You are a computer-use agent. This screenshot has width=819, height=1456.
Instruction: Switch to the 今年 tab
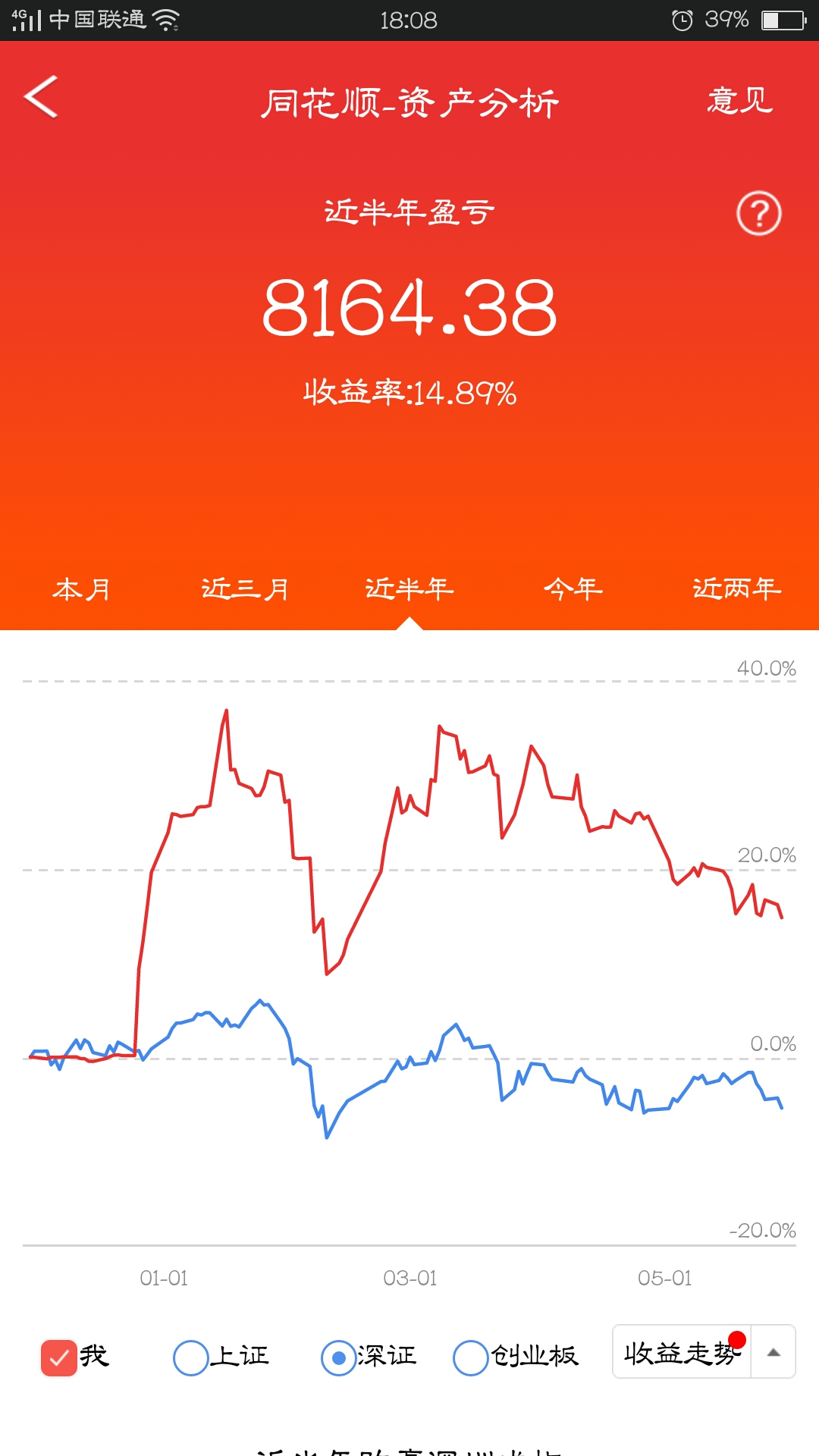[x=573, y=589]
